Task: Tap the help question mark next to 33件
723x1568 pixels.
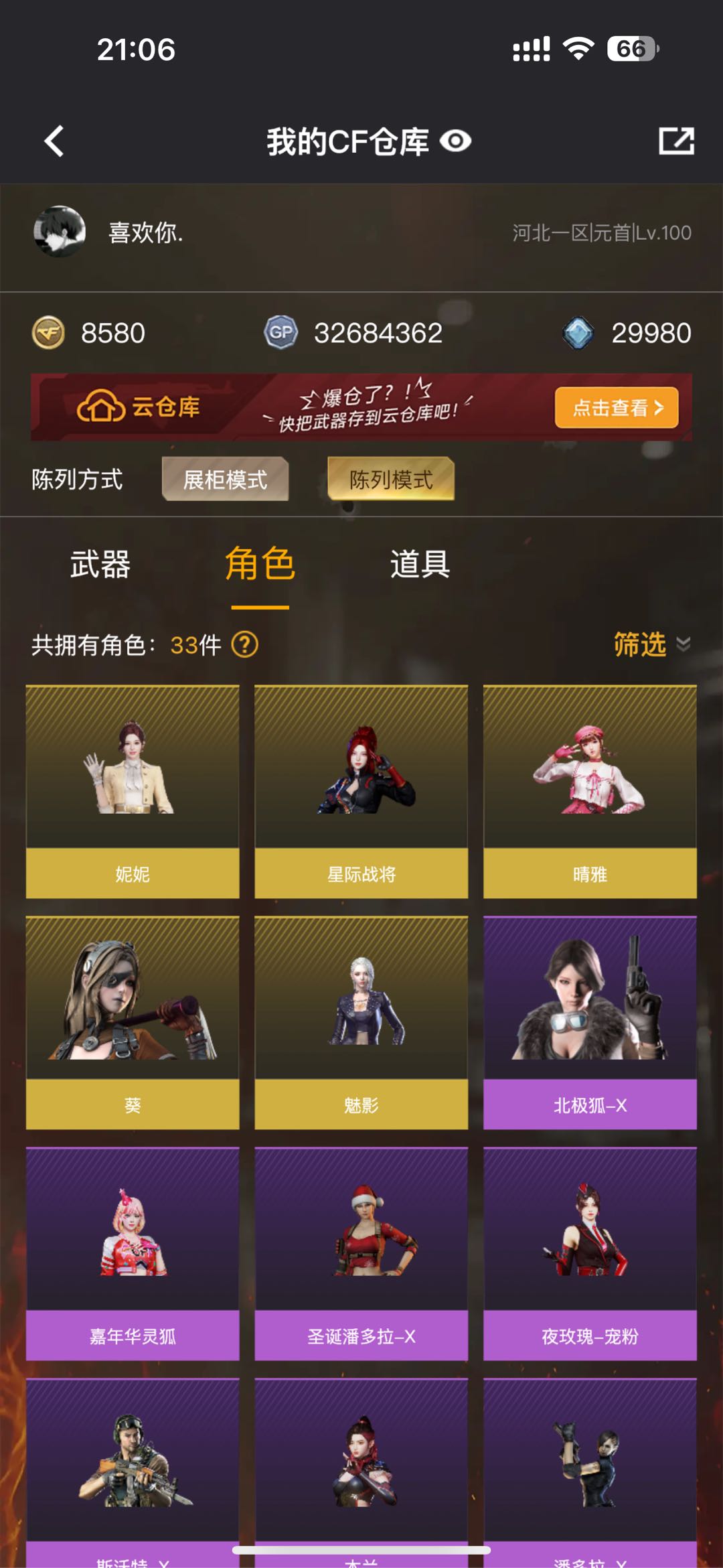Action: pyautogui.click(x=244, y=645)
